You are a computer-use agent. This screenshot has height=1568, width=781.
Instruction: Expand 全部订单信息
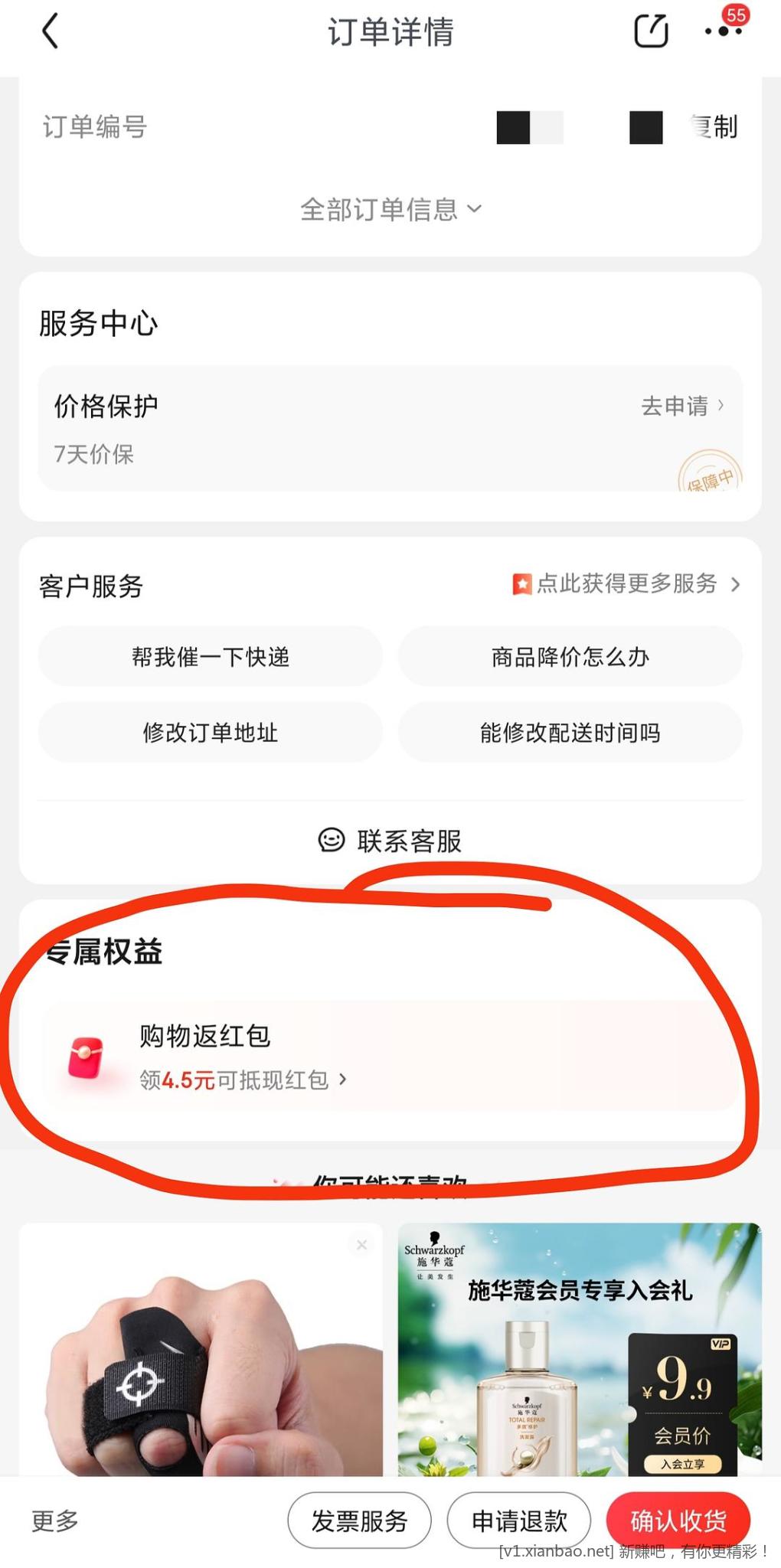point(390,209)
